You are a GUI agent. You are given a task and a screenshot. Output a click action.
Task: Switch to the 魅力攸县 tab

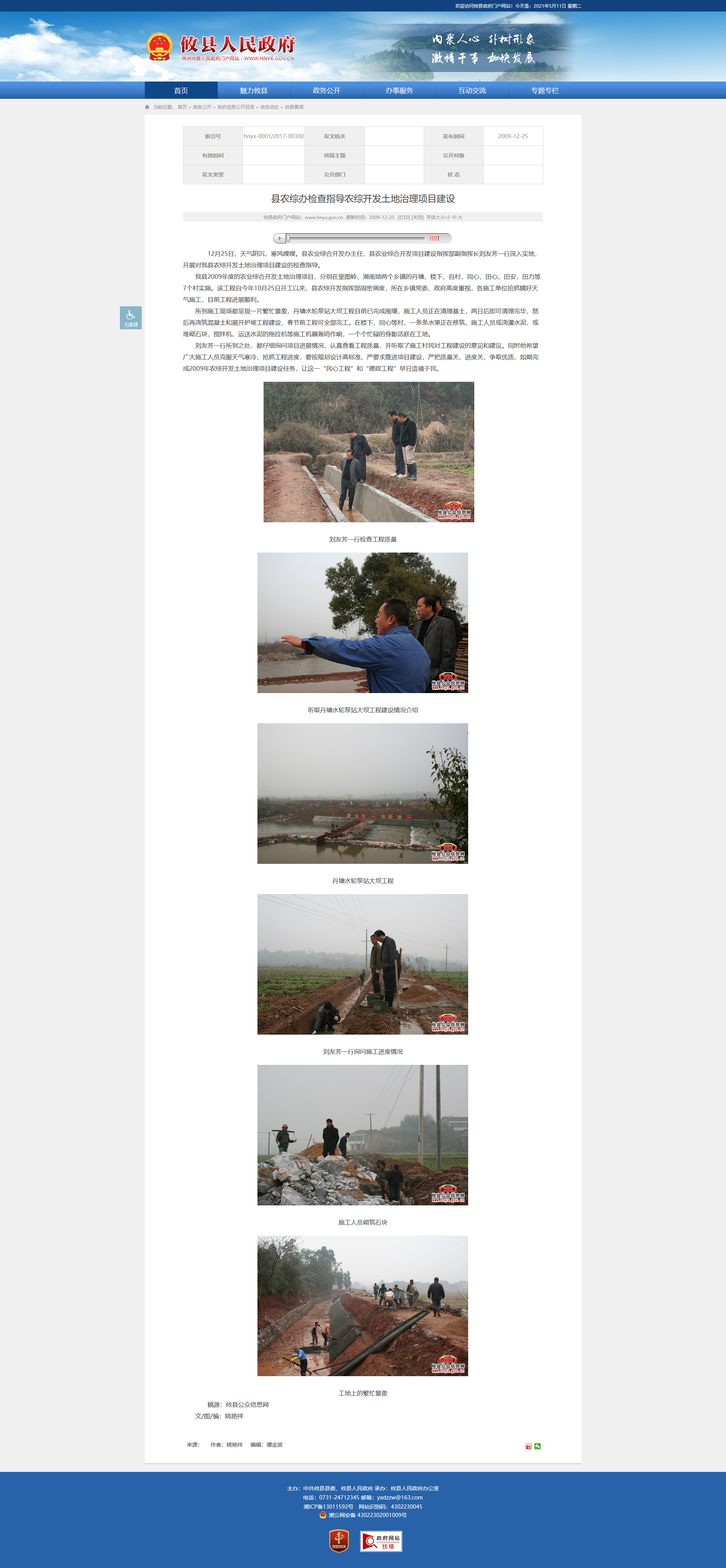(x=253, y=91)
